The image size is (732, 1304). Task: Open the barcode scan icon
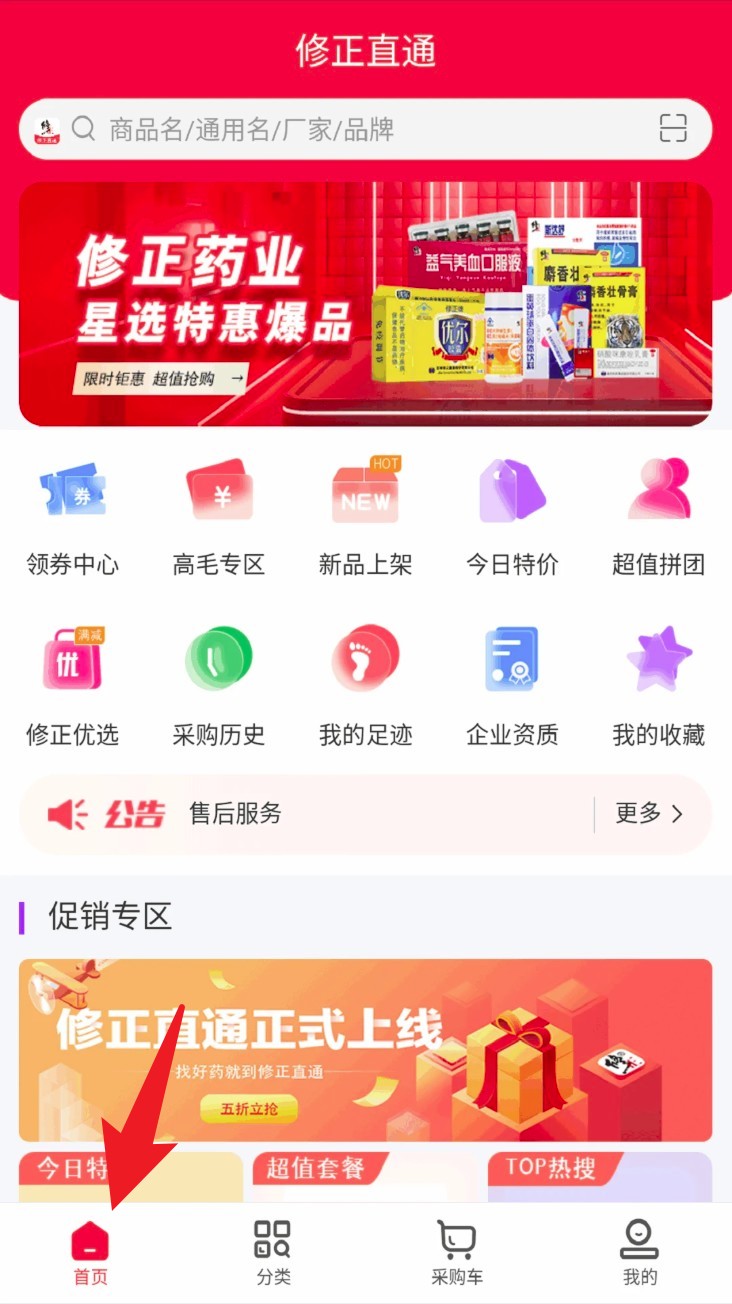(673, 129)
